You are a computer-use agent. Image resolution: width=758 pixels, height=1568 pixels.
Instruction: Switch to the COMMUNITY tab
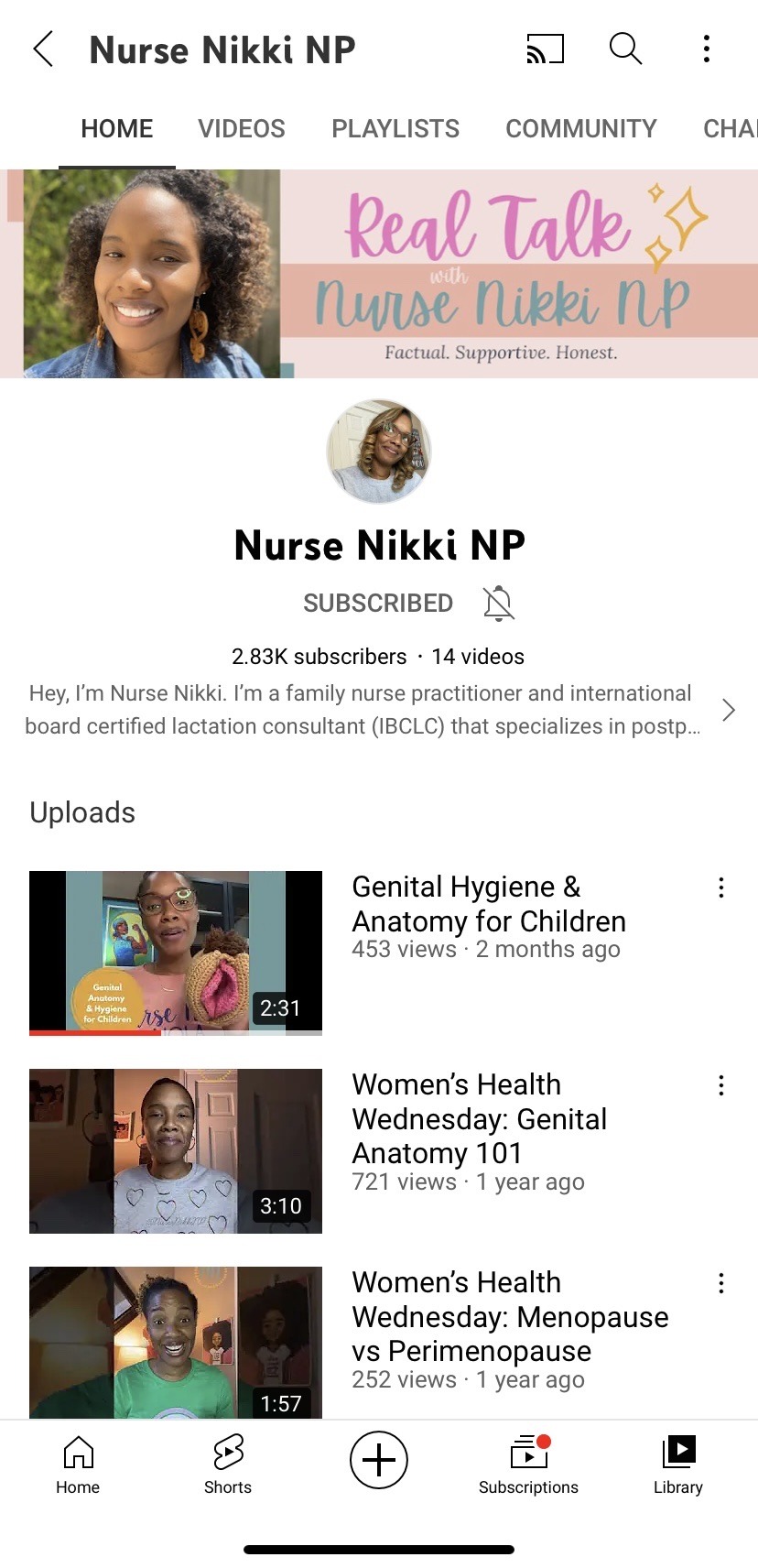pos(580,129)
